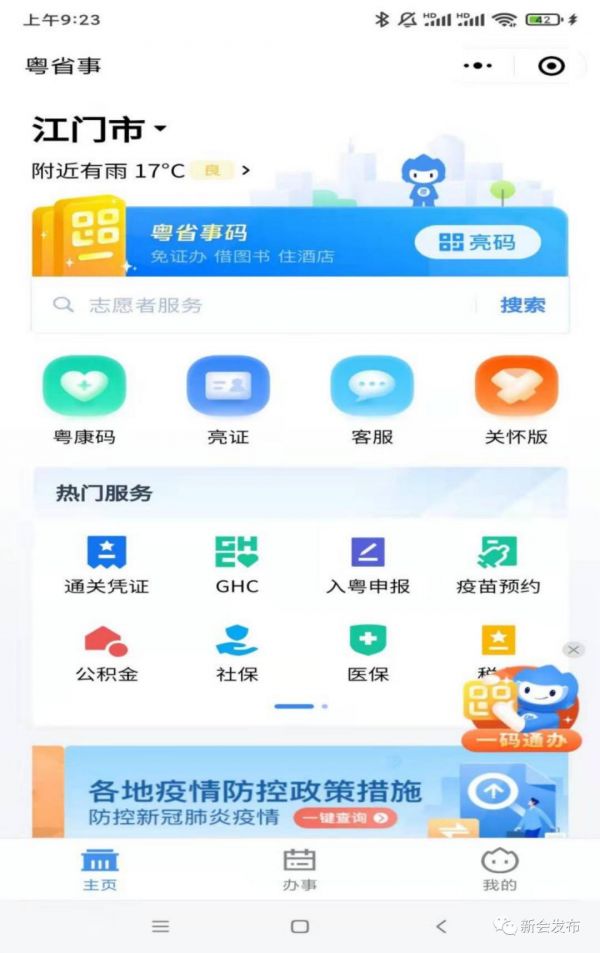Open 粤康码 health code

84,399
